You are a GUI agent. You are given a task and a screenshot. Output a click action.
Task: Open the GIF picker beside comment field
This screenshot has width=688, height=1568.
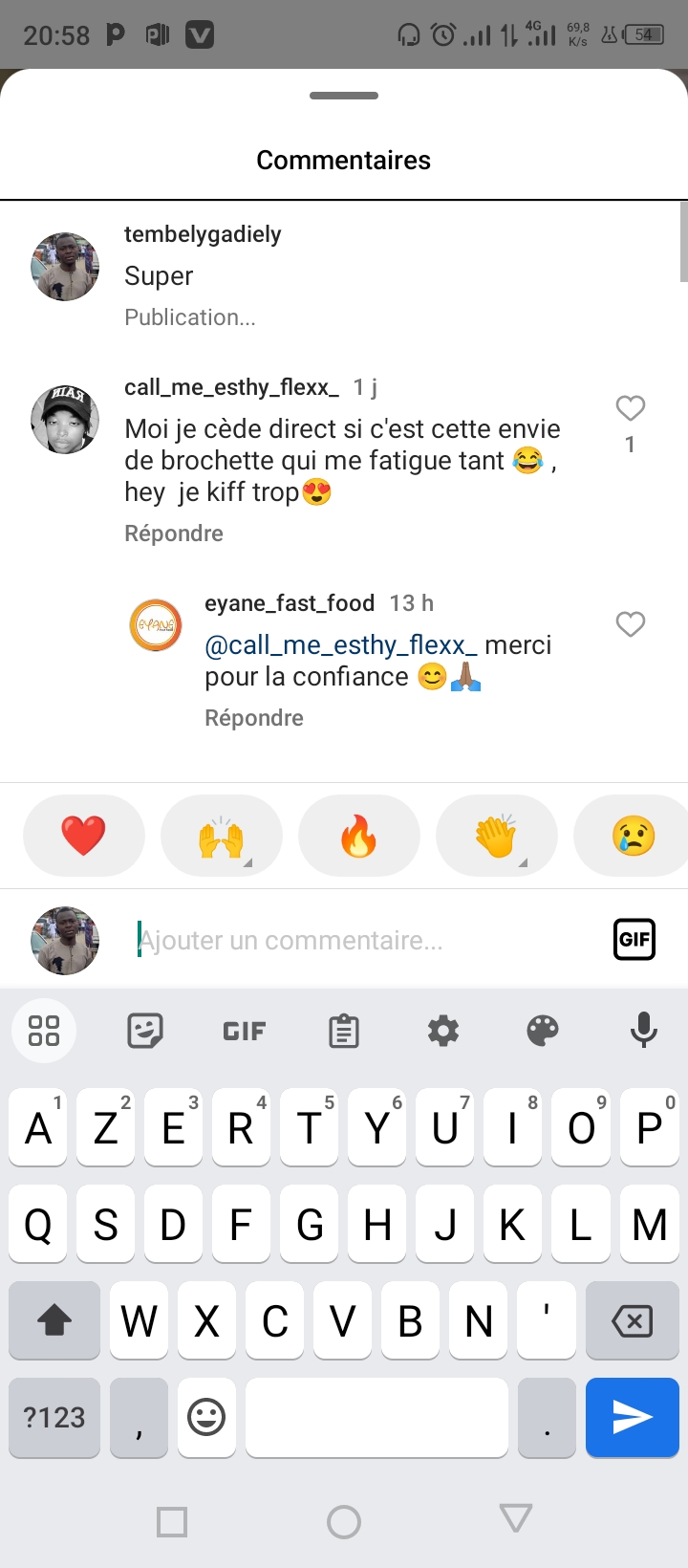pyautogui.click(x=634, y=939)
